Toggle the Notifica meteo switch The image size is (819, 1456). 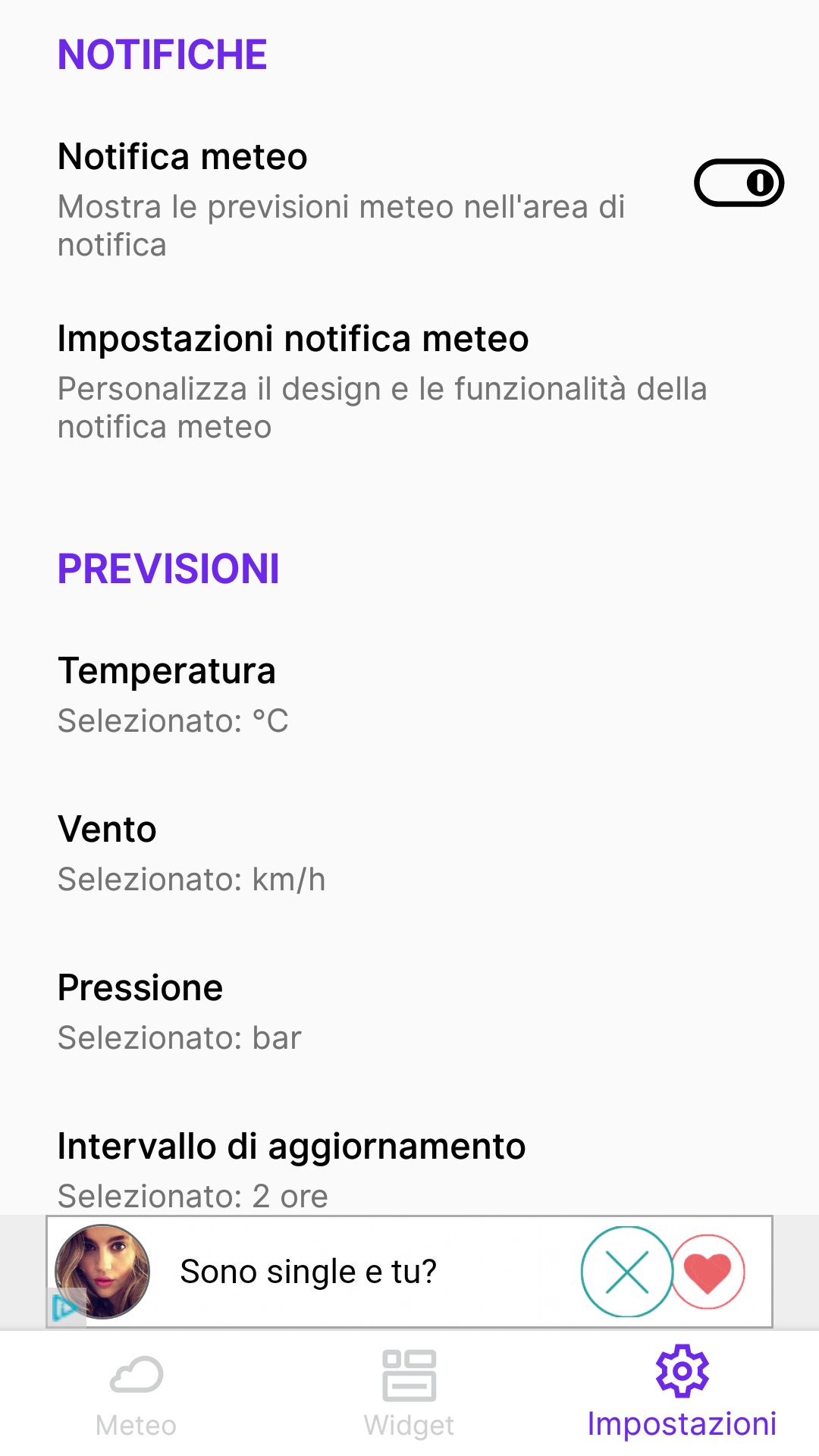[x=739, y=183]
